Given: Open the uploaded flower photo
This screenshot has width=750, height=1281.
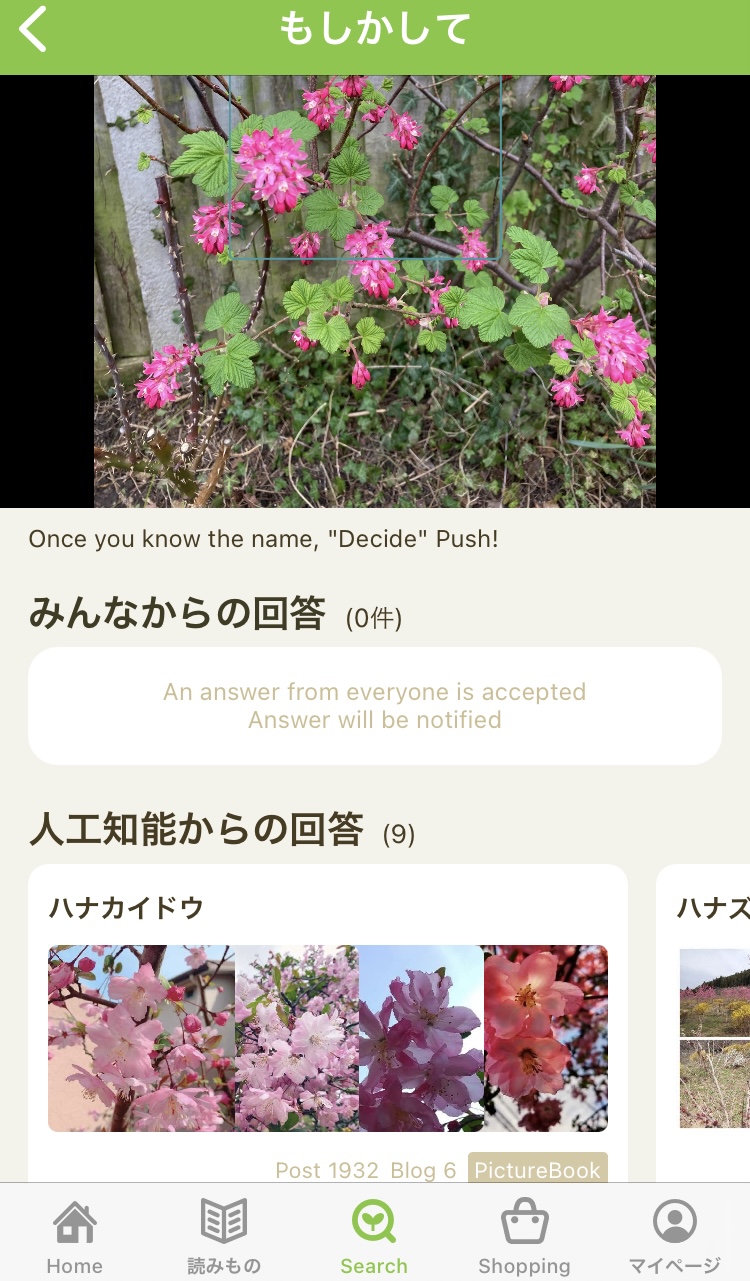Looking at the screenshot, I should pos(375,291).
